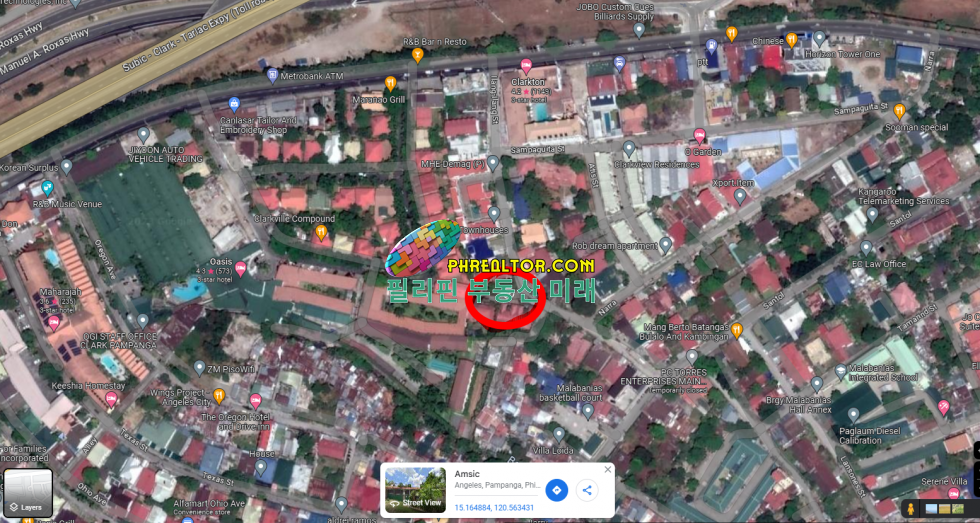
Task: Open the Horizon Tower One marker
Action: coord(819,39)
